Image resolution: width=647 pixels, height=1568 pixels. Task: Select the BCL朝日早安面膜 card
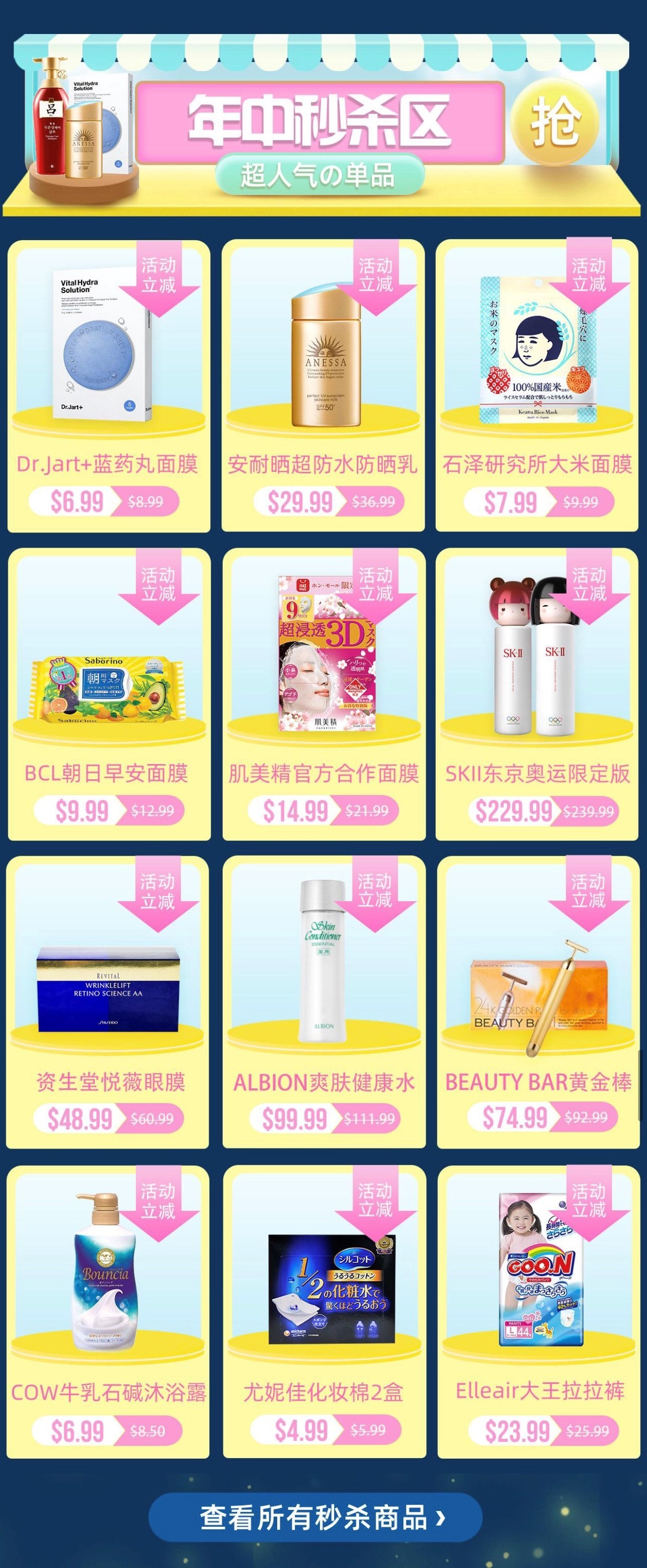(x=108, y=694)
